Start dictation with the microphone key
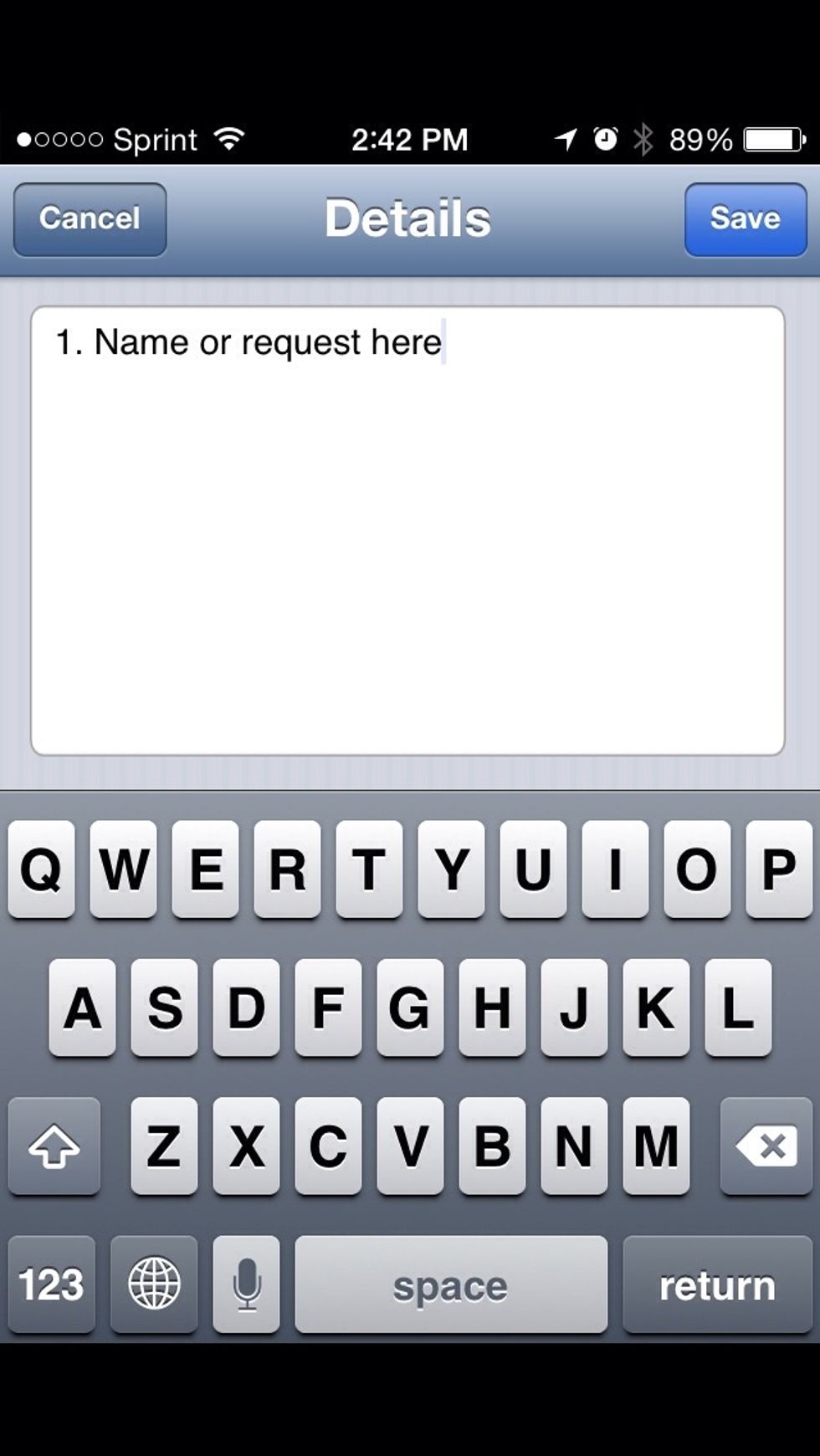The width and height of the screenshot is (820, 1456). pos(246,1284)
